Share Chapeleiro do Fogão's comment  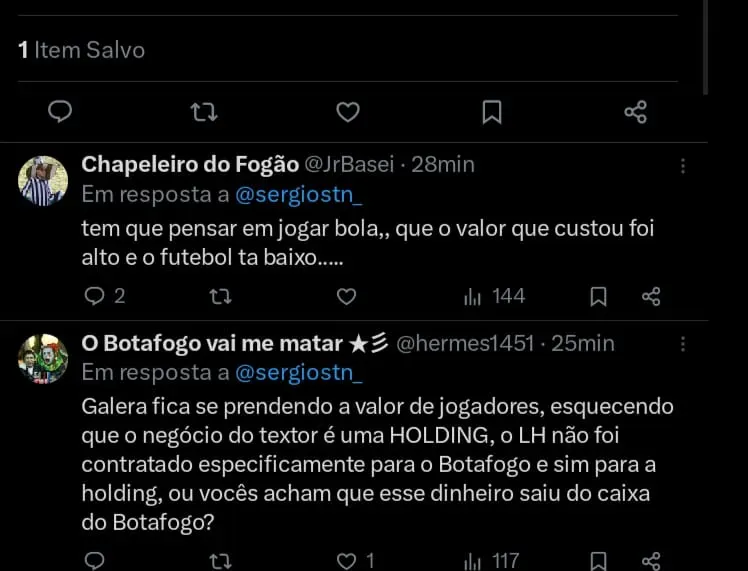point(650,296)
